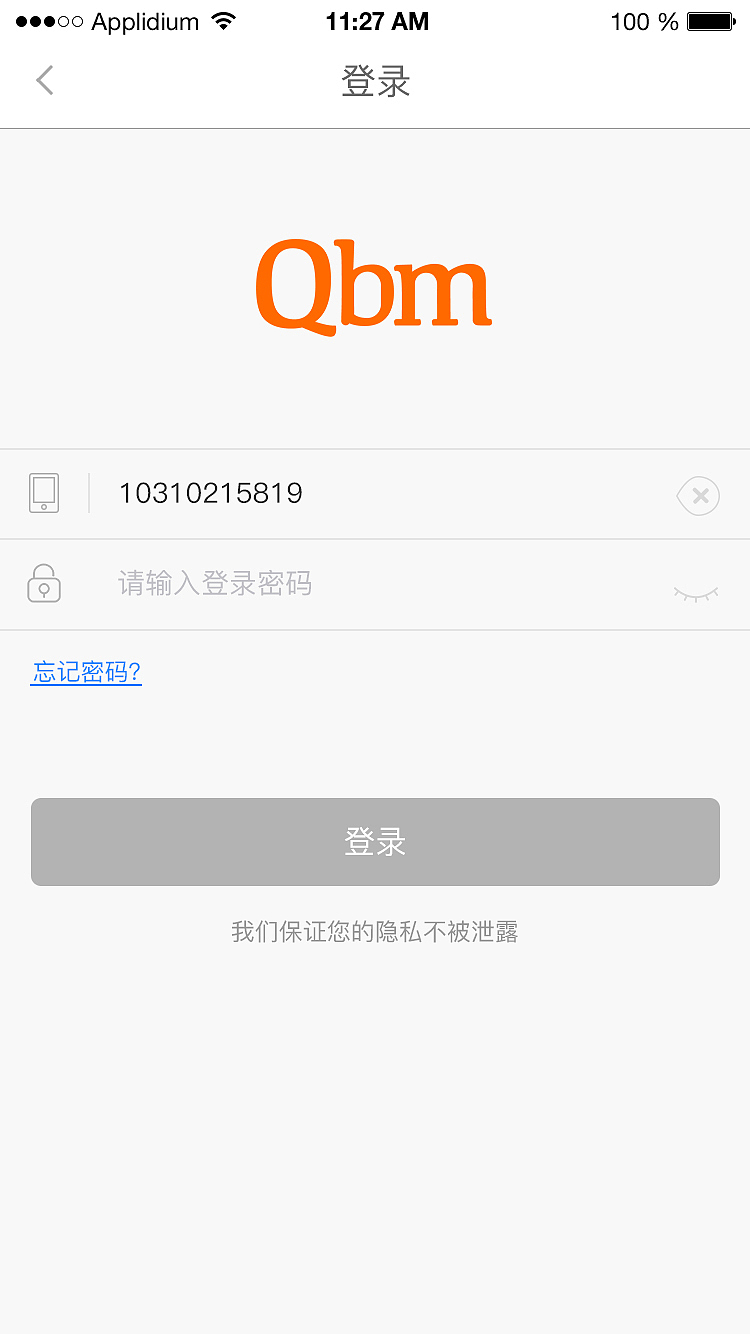Select the 登录 title in the navigation bar

[x=375, y=82]
